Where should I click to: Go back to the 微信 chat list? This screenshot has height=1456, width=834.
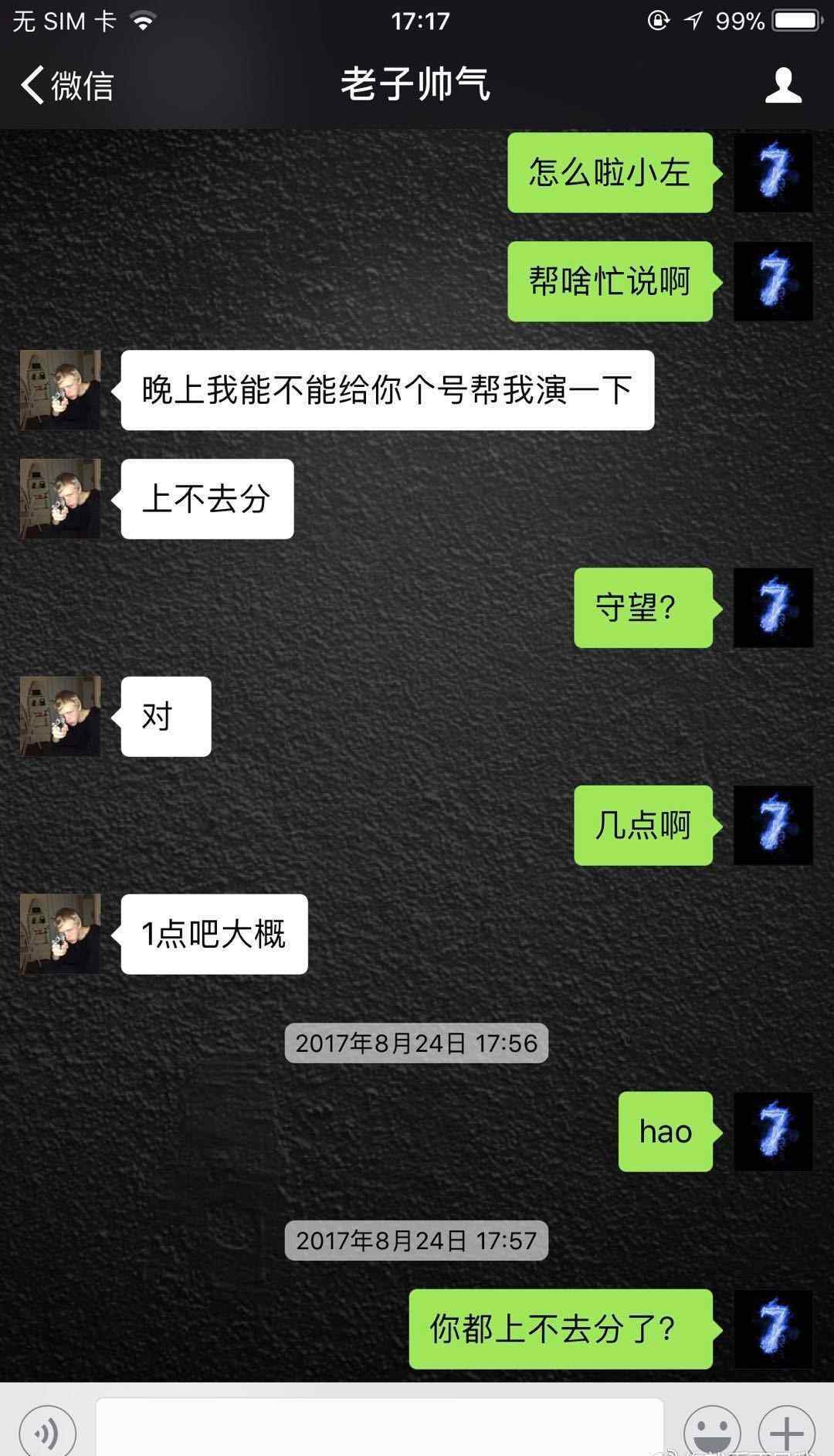point(67,85)
